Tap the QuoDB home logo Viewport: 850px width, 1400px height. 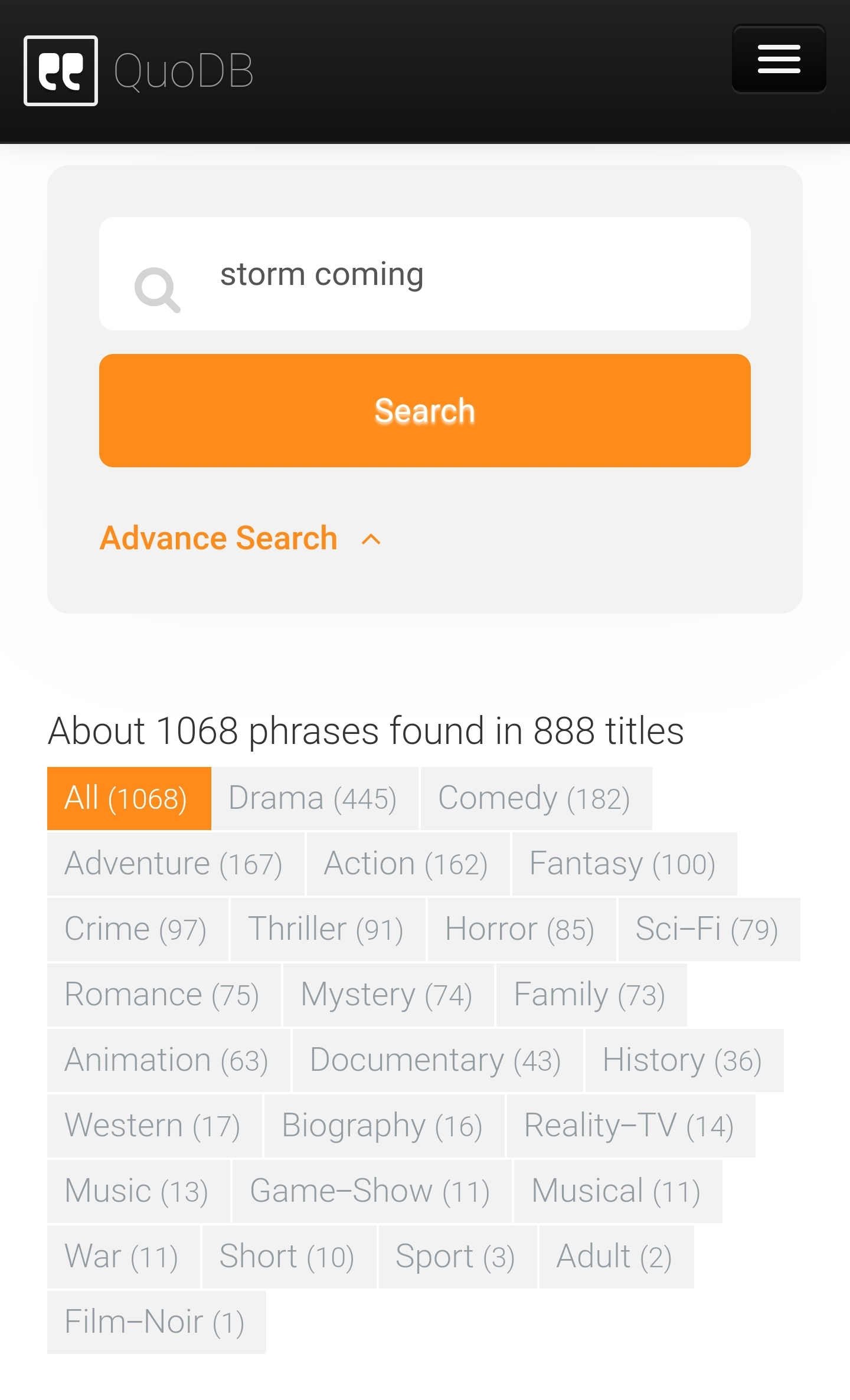tap(139, 71)
